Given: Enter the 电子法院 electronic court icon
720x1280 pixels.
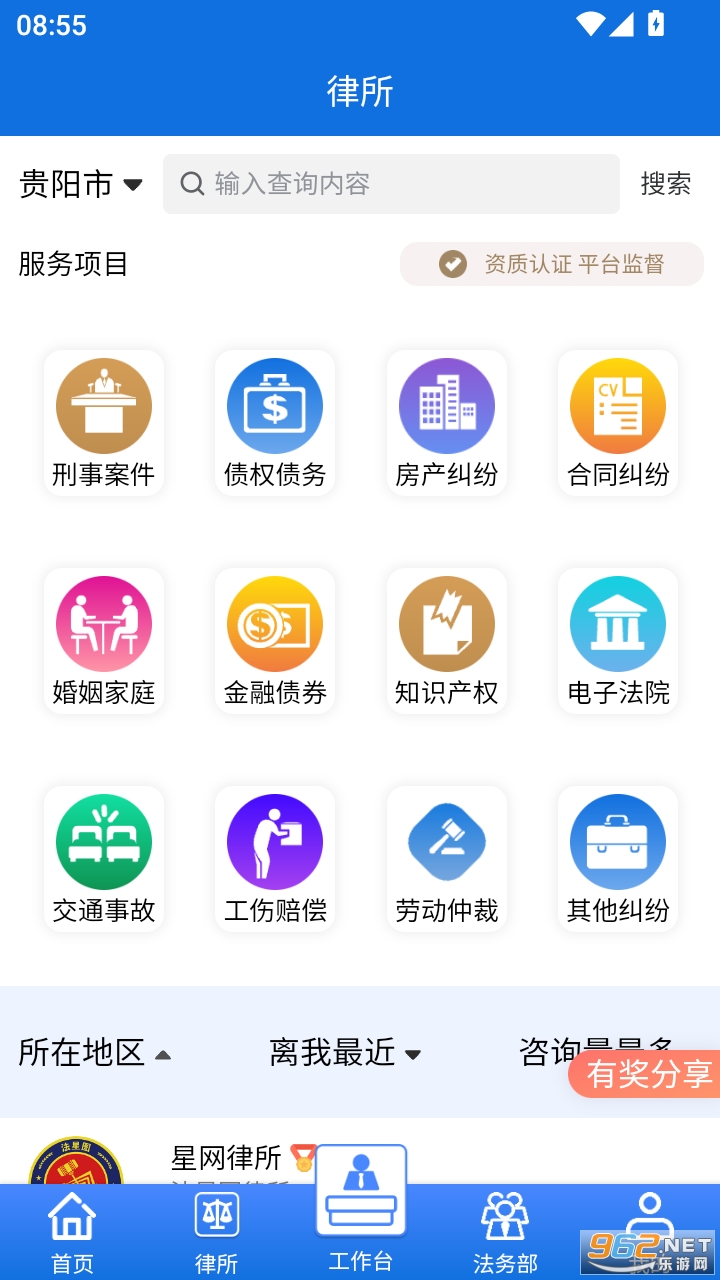Looking at the screenshot, I should point(617,638).
